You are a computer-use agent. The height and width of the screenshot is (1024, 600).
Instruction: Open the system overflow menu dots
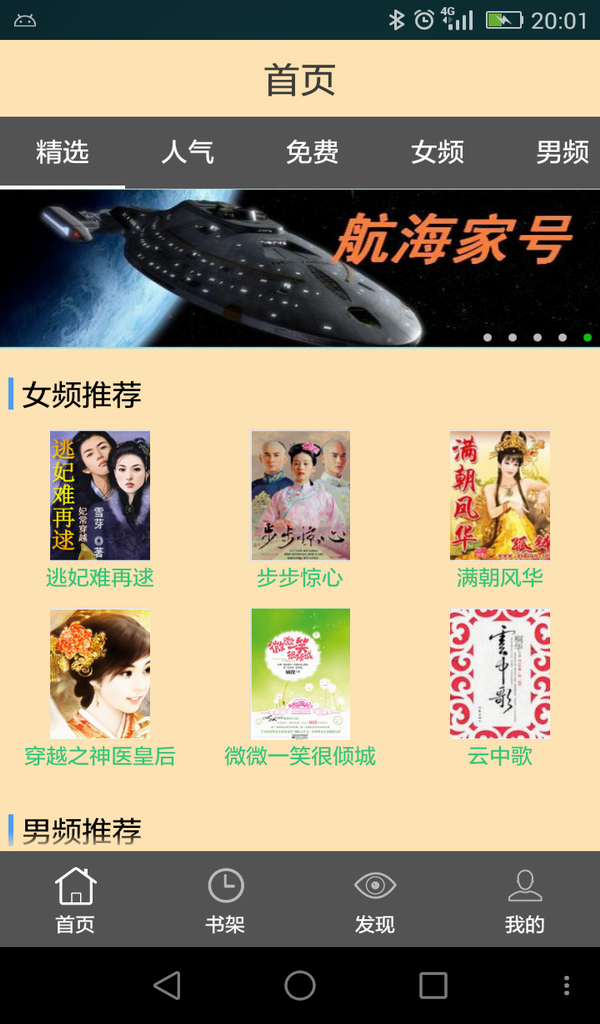(567, 986)
